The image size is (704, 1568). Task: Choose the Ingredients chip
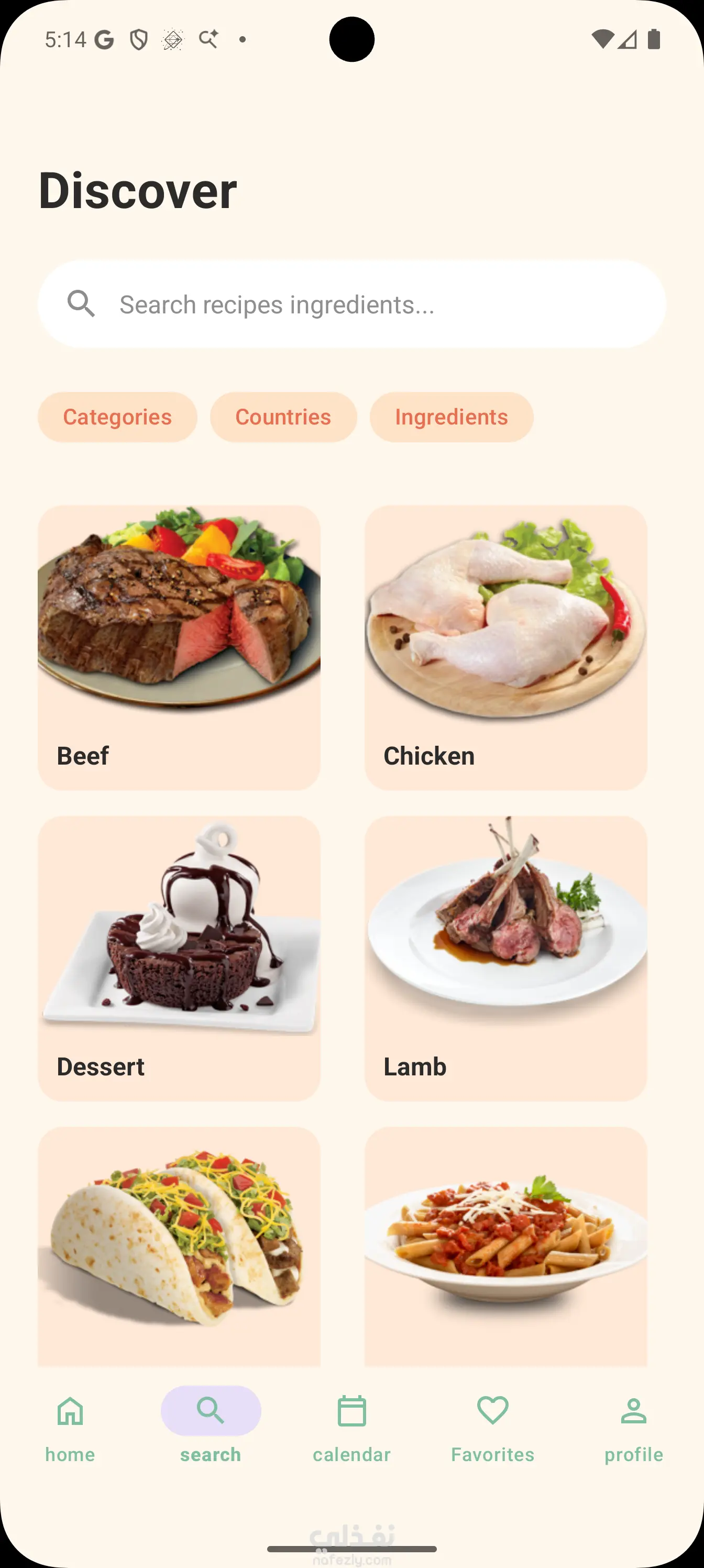tap(452, 417)
